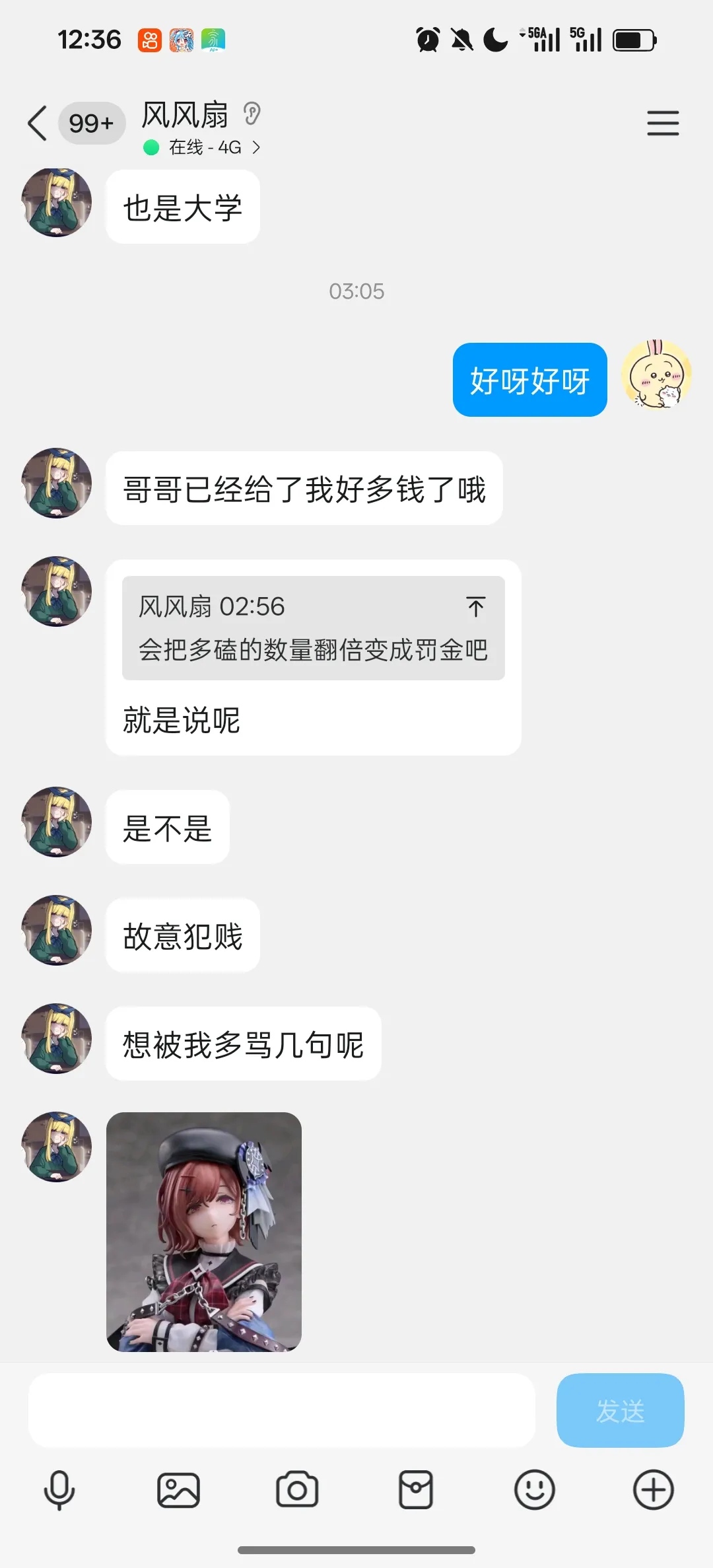Open the chat settings hamburger menu
The height and width of the screenshot is (1568, 713).
coord(663,124)
